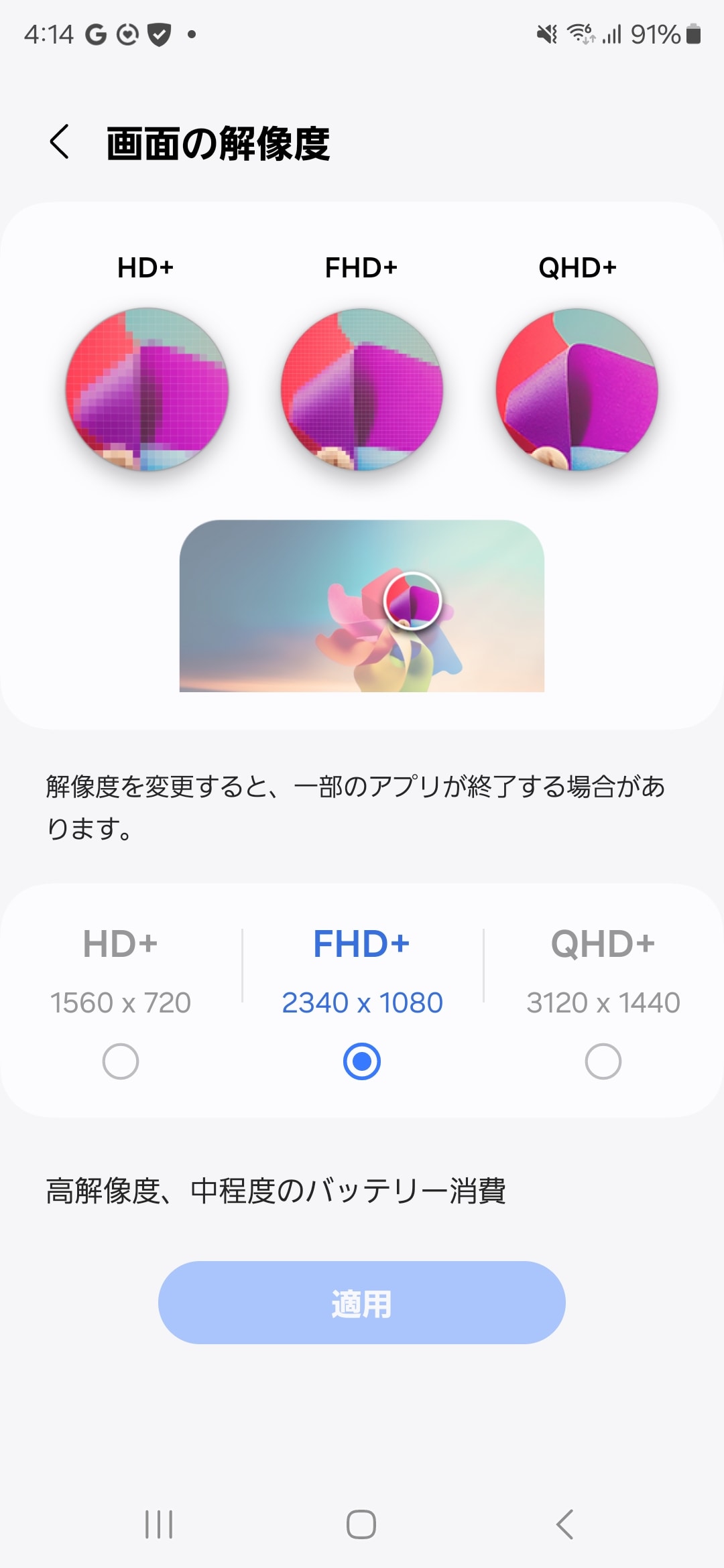
Task: Tap the FHD+ preview circle
Action: coord(362,389)
